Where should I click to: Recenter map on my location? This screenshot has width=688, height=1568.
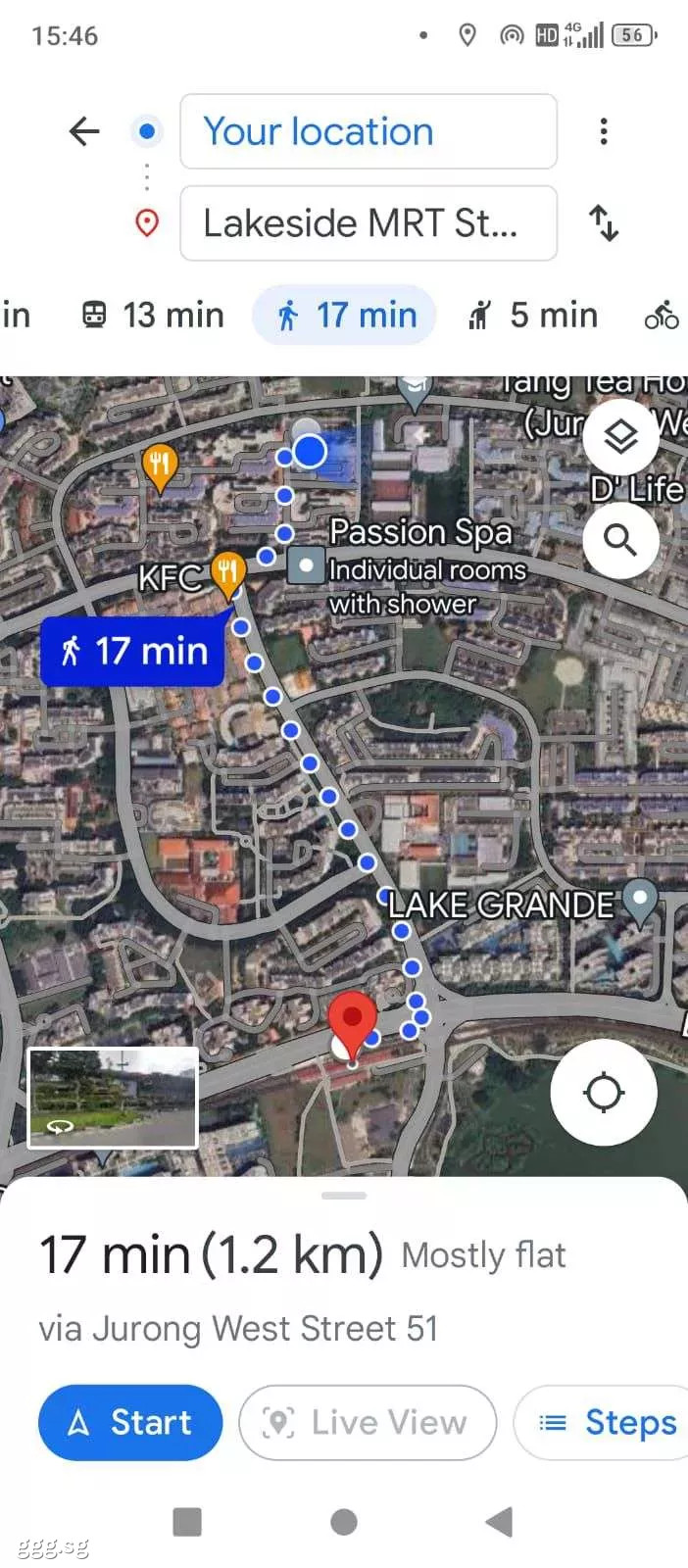pyautogui.click(x=604, y=1093)
